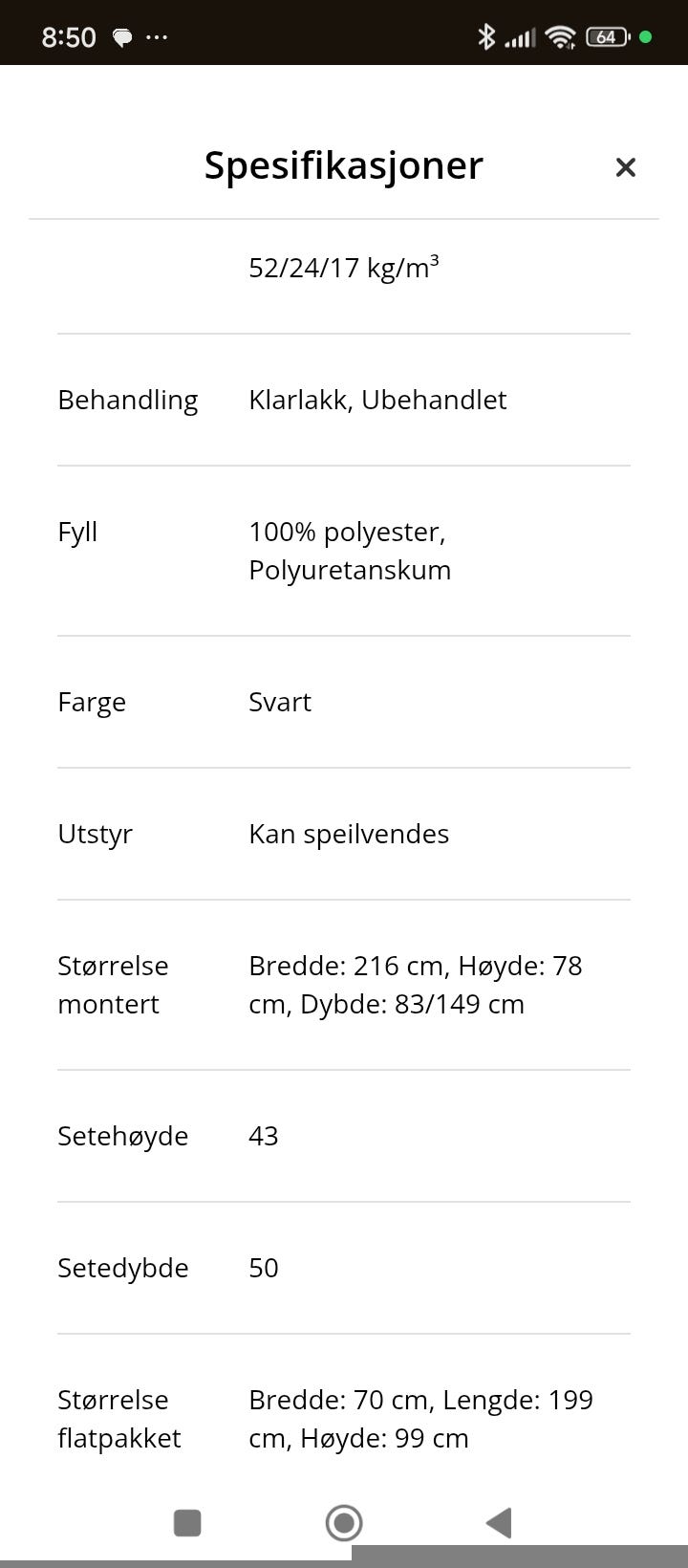Close the Spesifikasjoner dialog
Image resolution: width=688 pixels, height=1568 pixels.
[x=626, y=167]
